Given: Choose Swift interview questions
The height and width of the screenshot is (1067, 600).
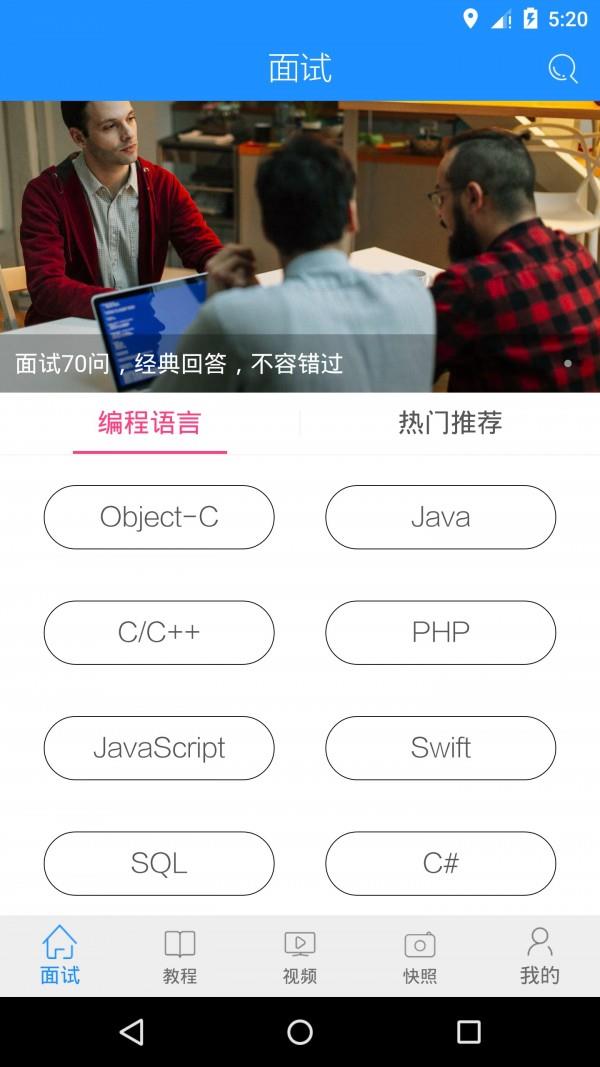Looking at the screenshot, I should tap(440, 748).
